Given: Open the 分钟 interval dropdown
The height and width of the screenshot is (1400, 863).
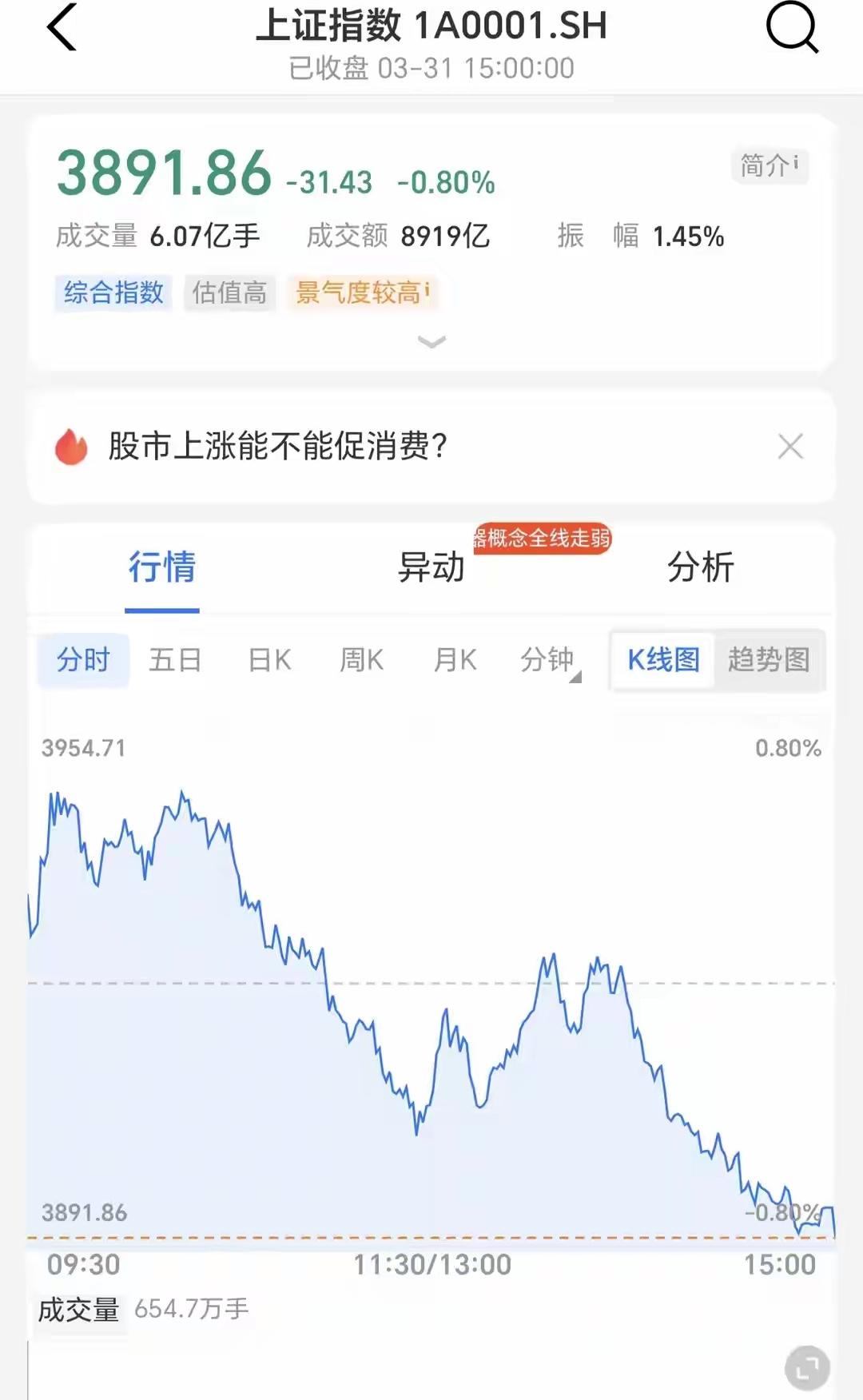Looking at the screenshot, I should click(548, 660).
